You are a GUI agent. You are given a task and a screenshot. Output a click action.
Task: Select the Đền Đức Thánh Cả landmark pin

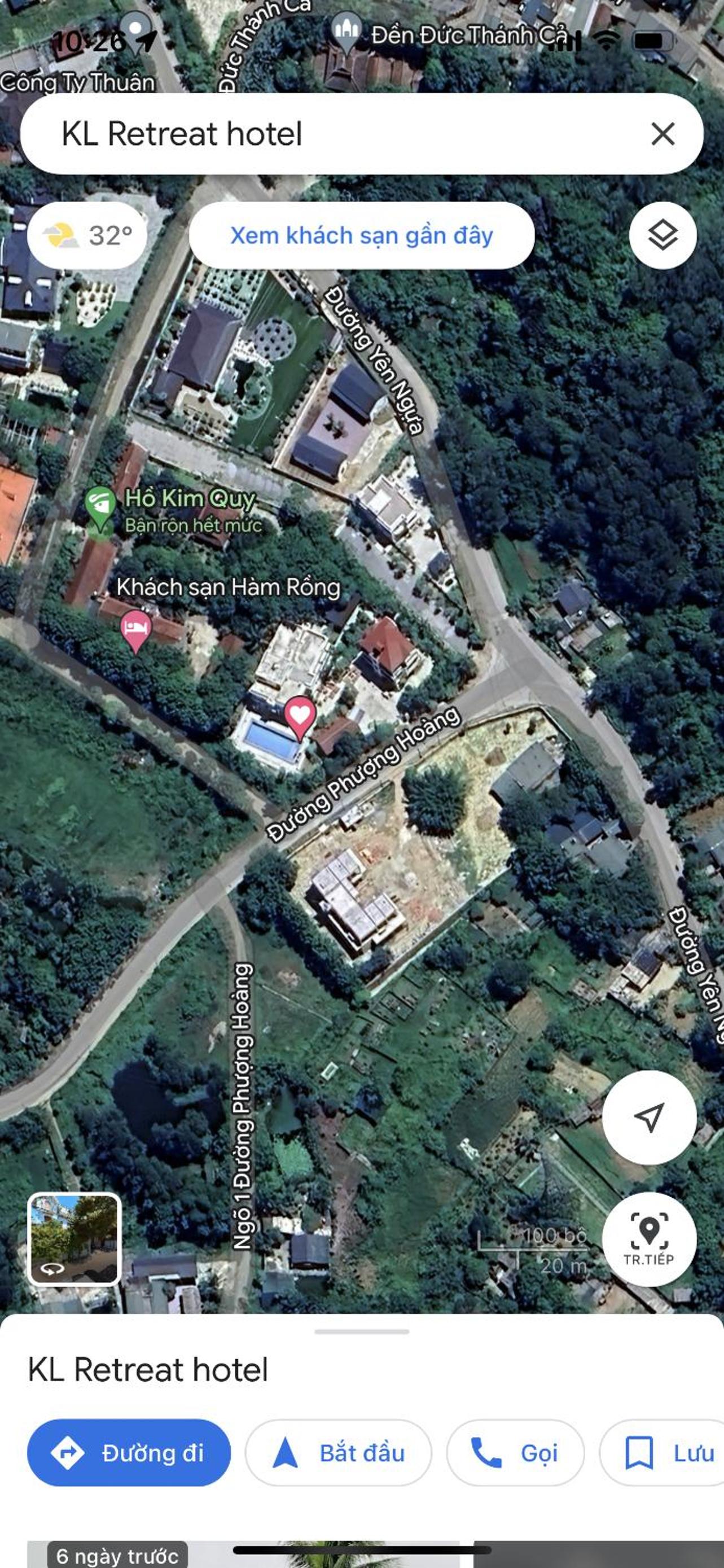click(346, 30)
